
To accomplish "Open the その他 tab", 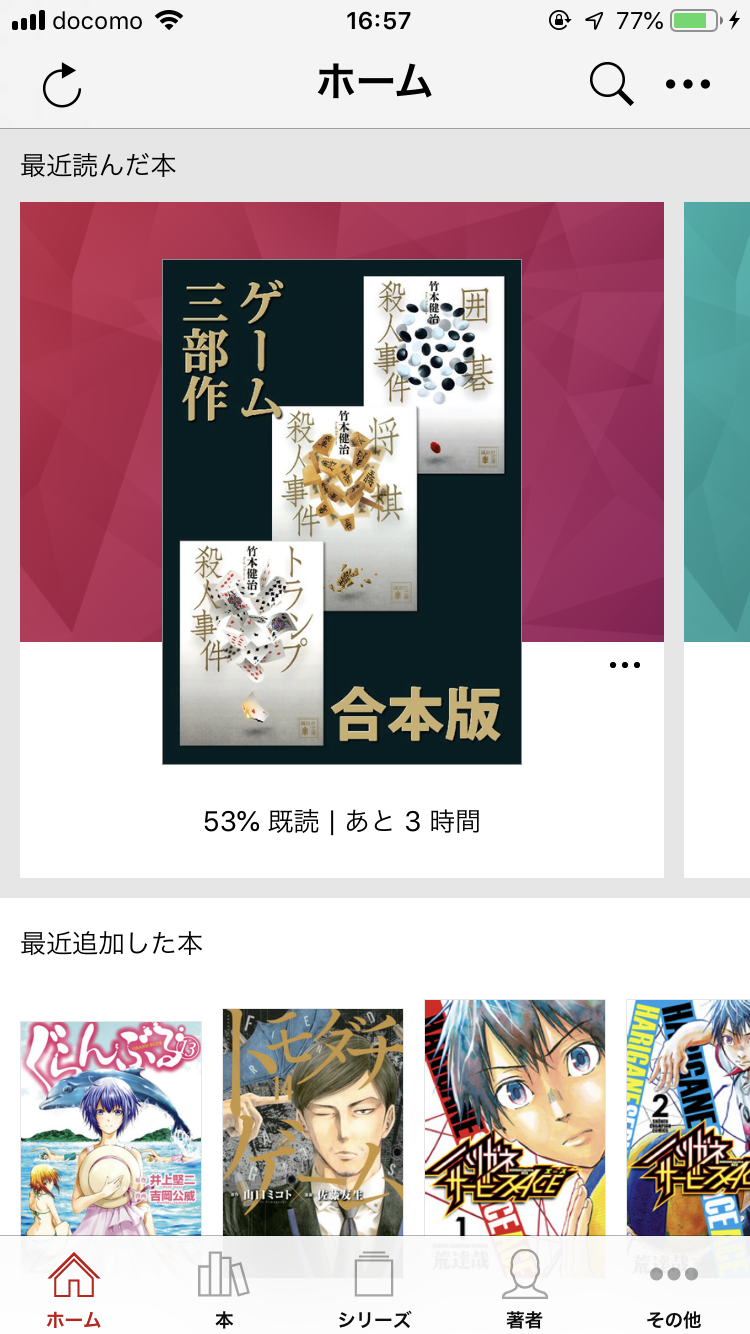I will click(674, 1289).
